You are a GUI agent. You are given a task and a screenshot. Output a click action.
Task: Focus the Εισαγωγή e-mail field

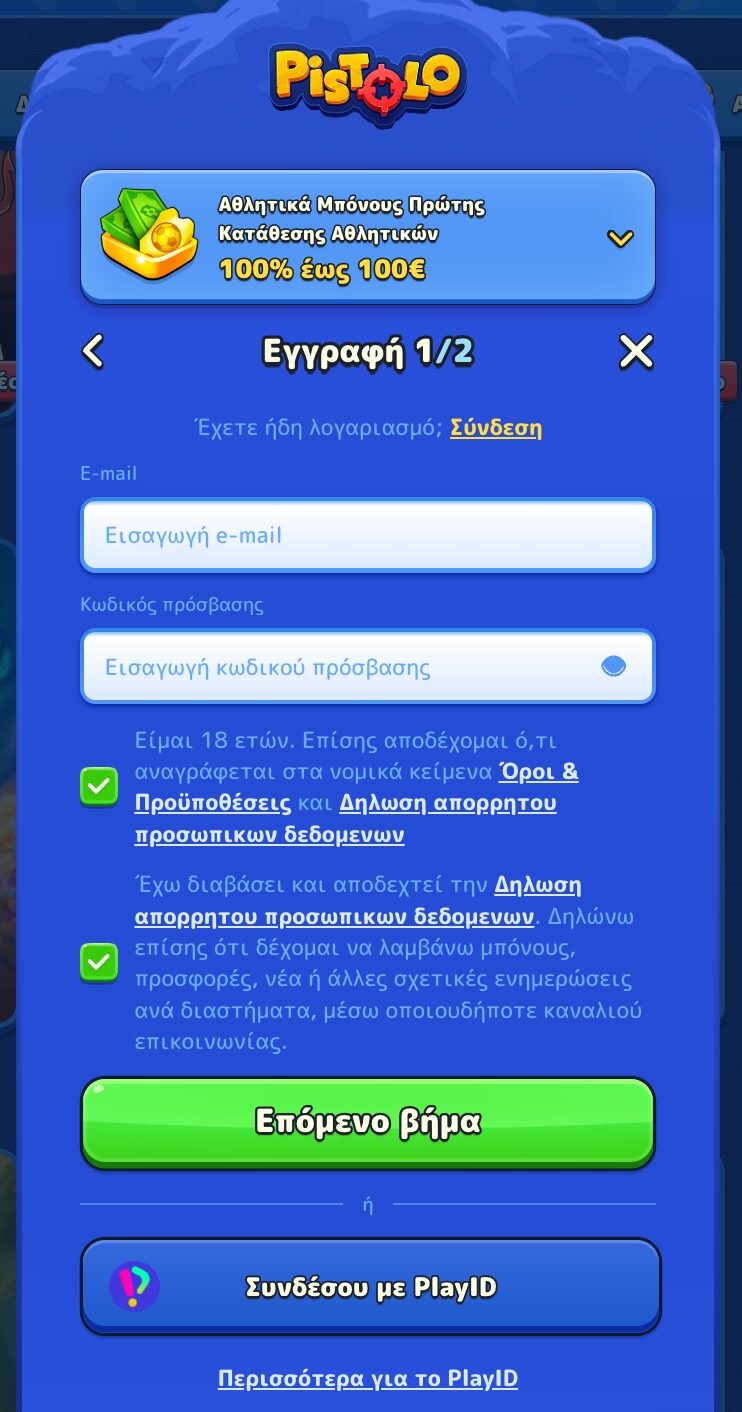coord(367,535)
